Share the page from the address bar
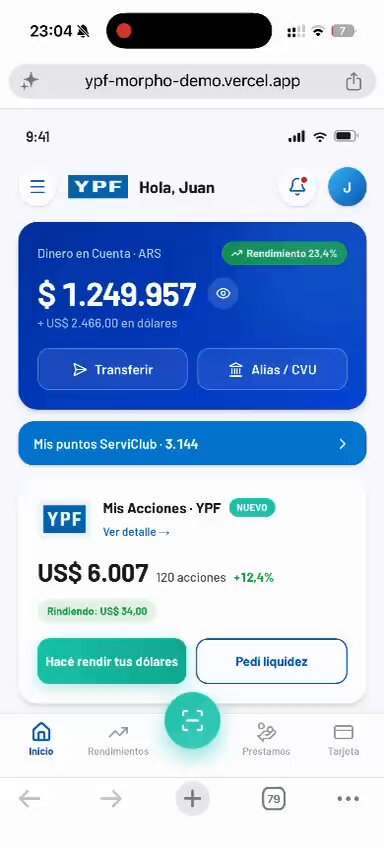This screenshot has height=848, width=384. [353, 82]
